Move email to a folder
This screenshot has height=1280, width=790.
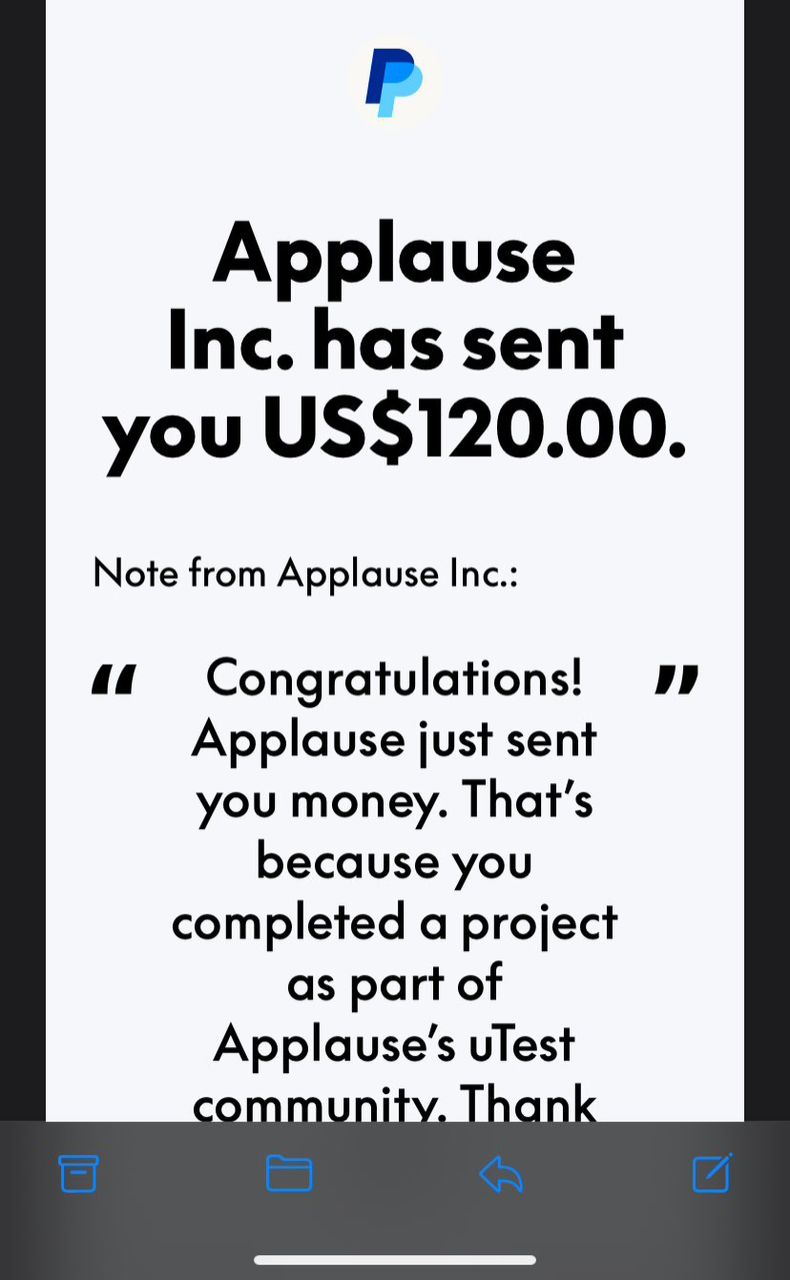tap(289, 1173)
